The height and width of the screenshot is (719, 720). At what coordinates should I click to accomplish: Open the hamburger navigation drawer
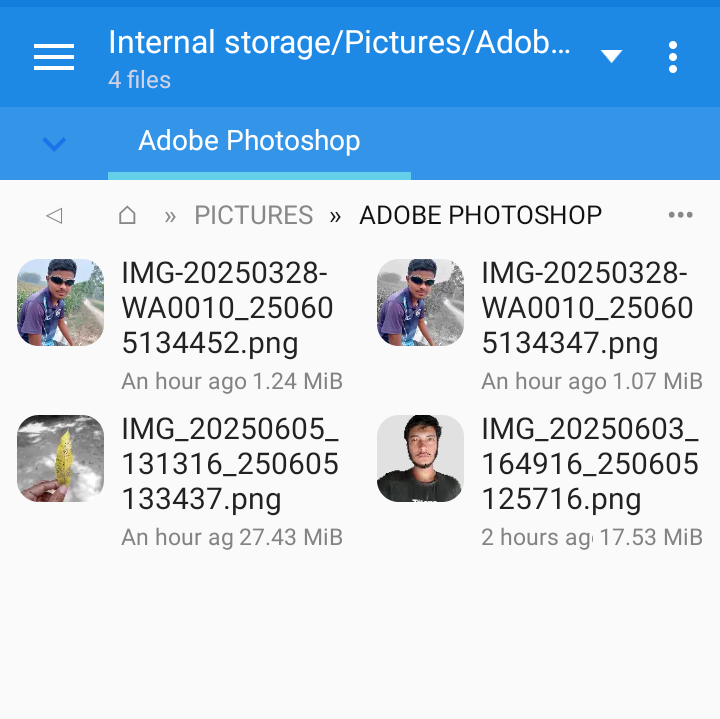(54, 57)
